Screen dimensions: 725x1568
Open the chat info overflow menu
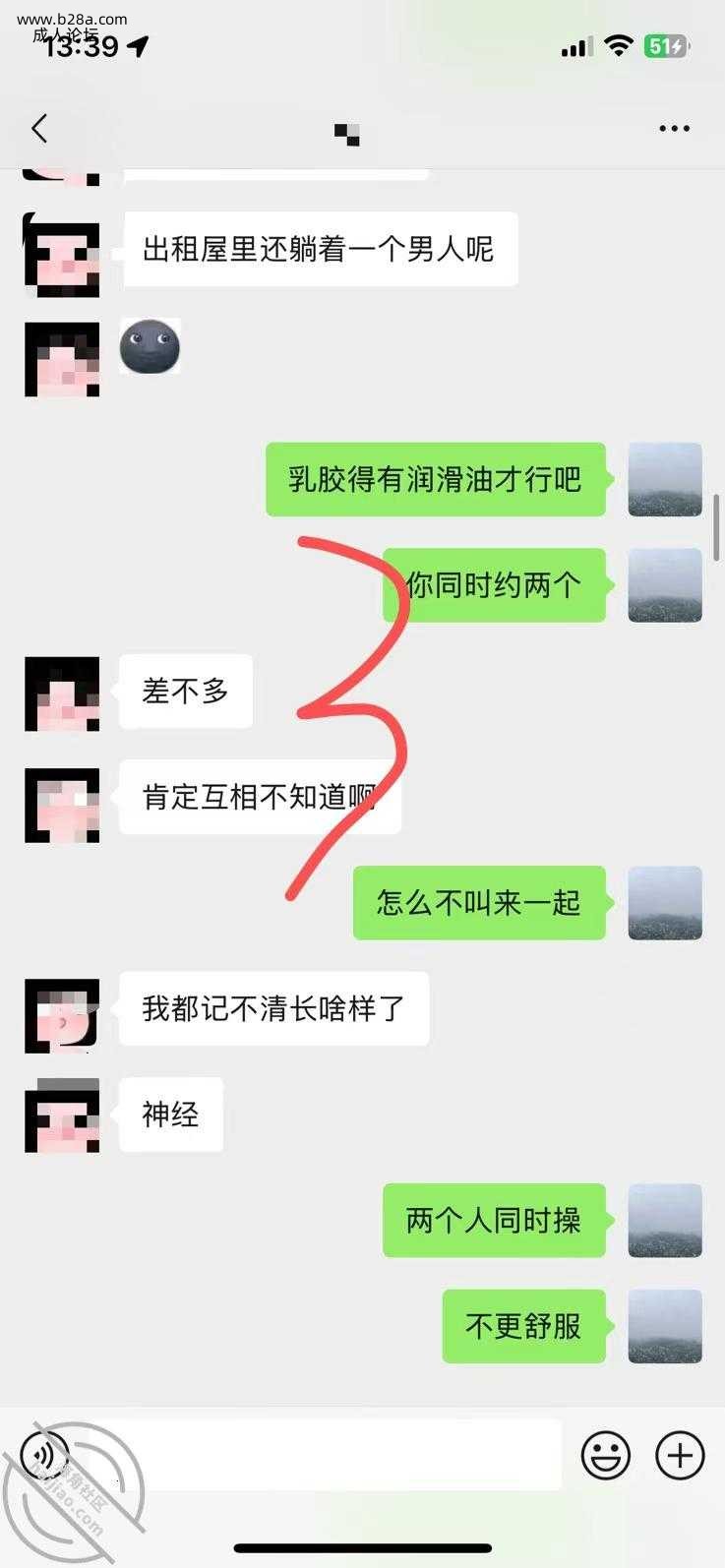tap(674, 129)
